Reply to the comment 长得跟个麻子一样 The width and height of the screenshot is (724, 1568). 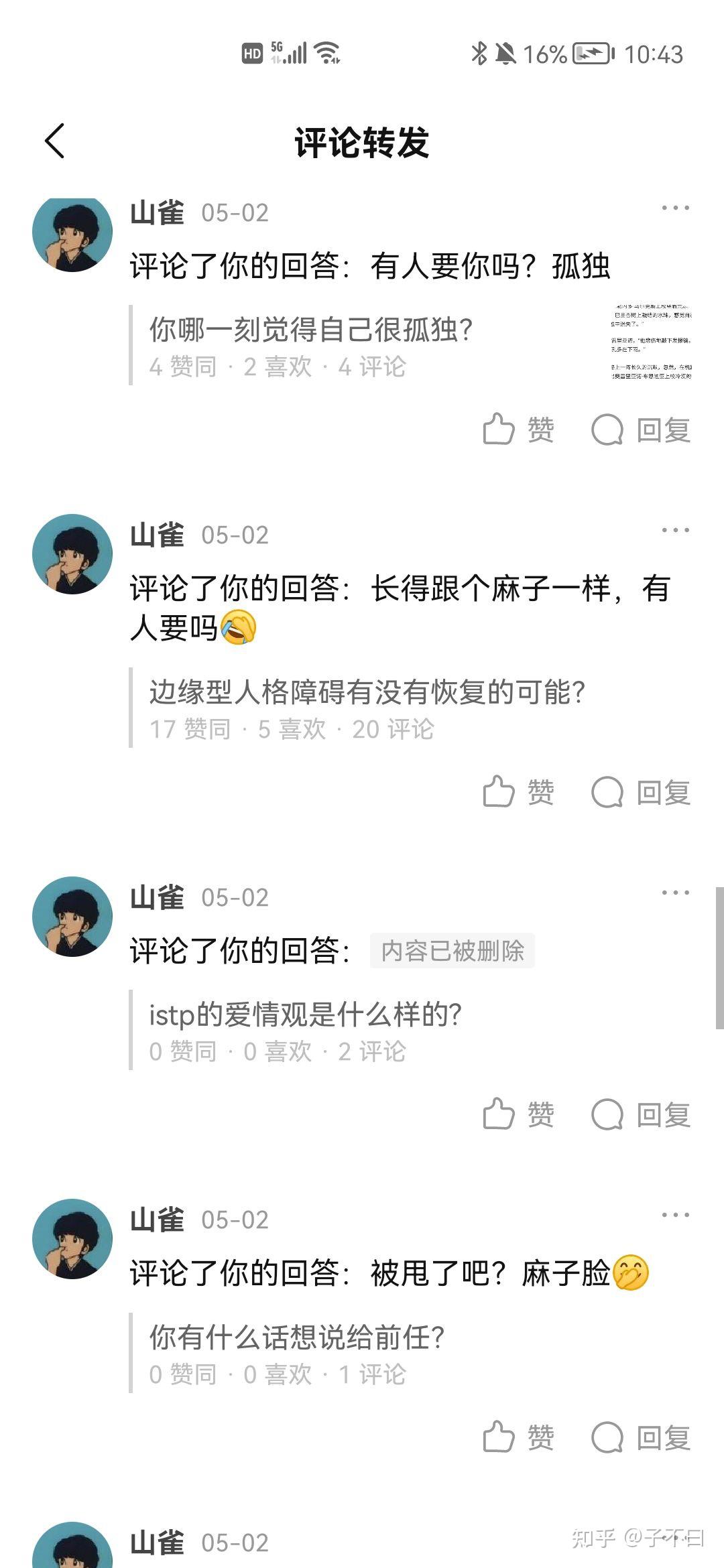click(x=641, y=792)
